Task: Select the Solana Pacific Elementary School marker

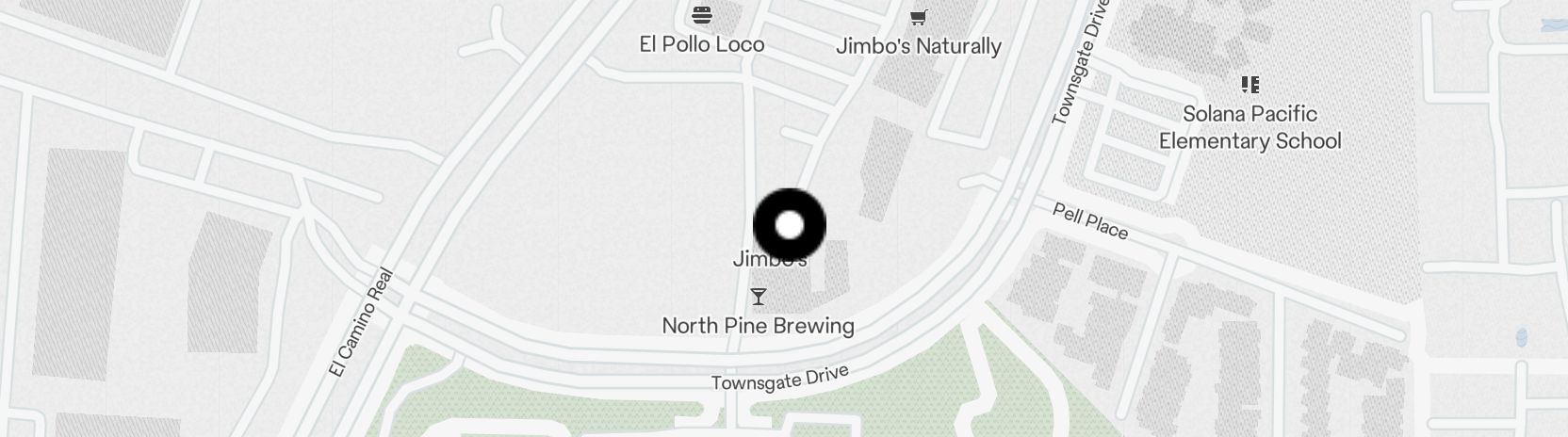Action: pyautogui.click(x=1250, y=86)
